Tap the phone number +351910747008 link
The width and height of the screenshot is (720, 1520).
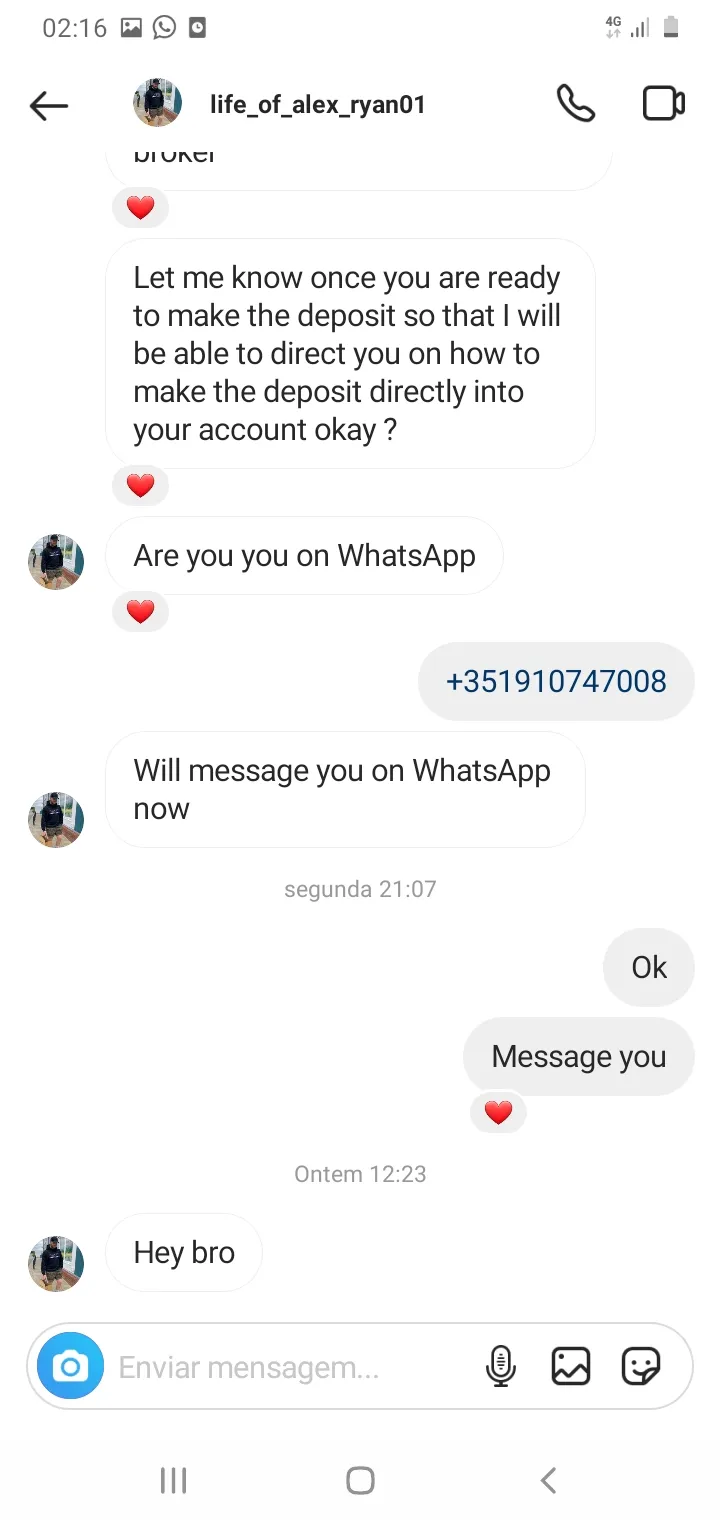(x=556, y=681)
